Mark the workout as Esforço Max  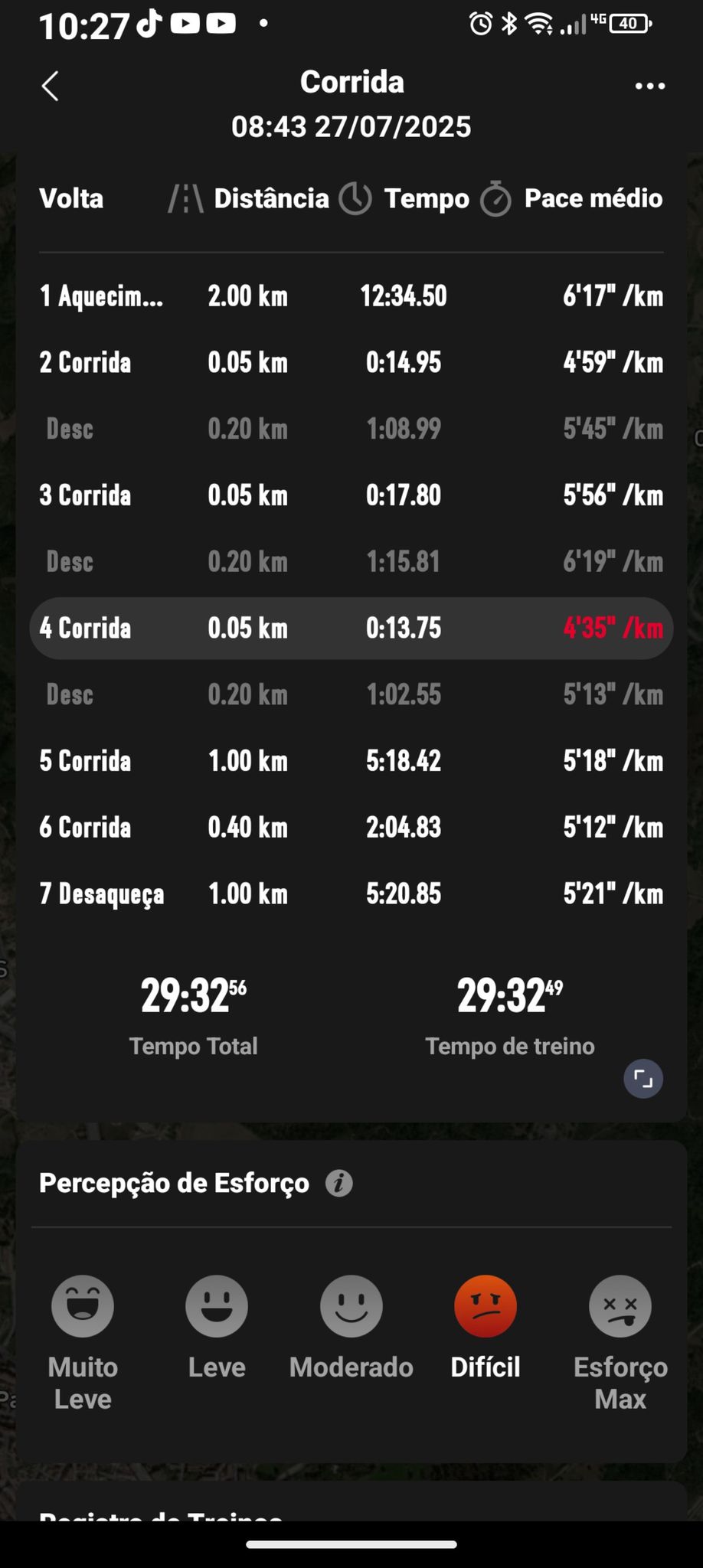(620, 1306)
